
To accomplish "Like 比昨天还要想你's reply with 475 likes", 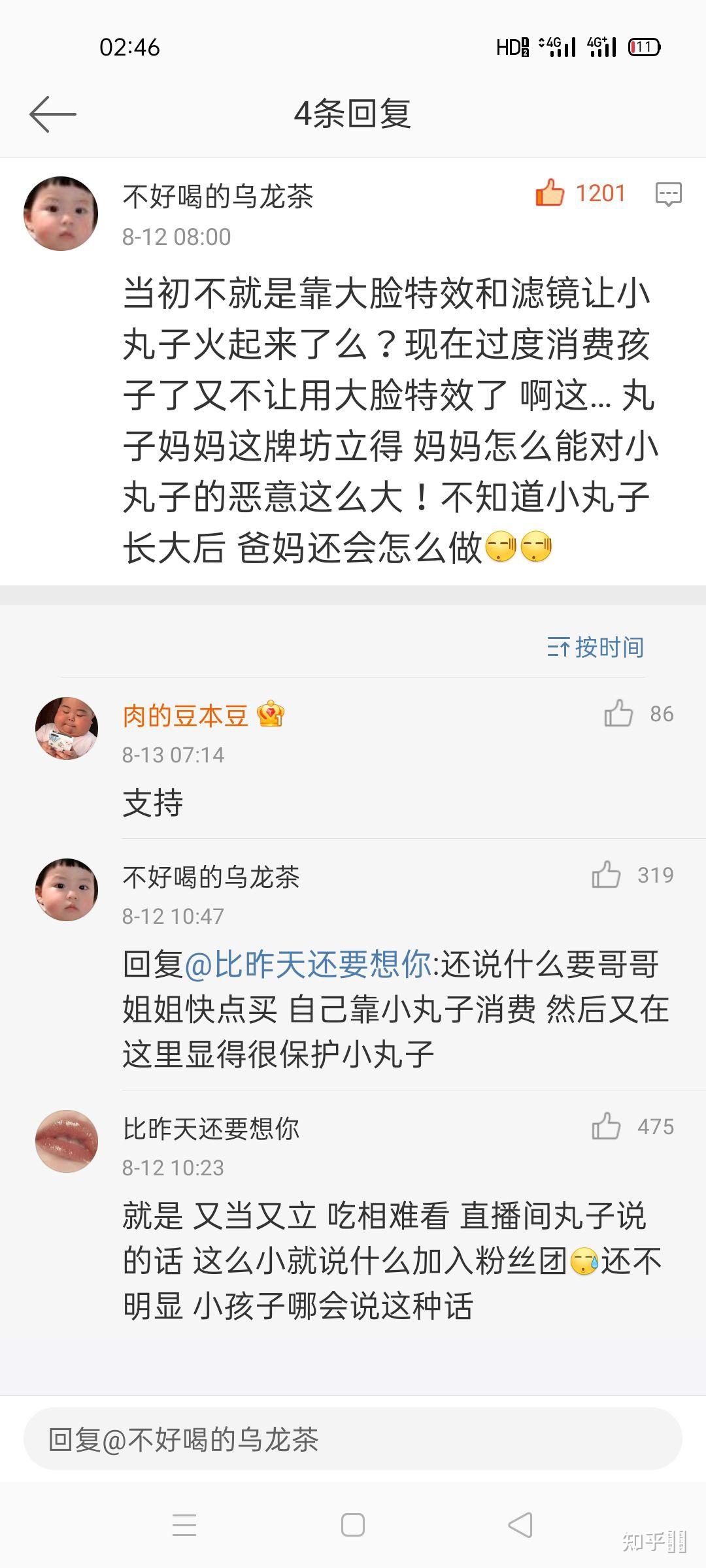I will (x=606, y=1126).
